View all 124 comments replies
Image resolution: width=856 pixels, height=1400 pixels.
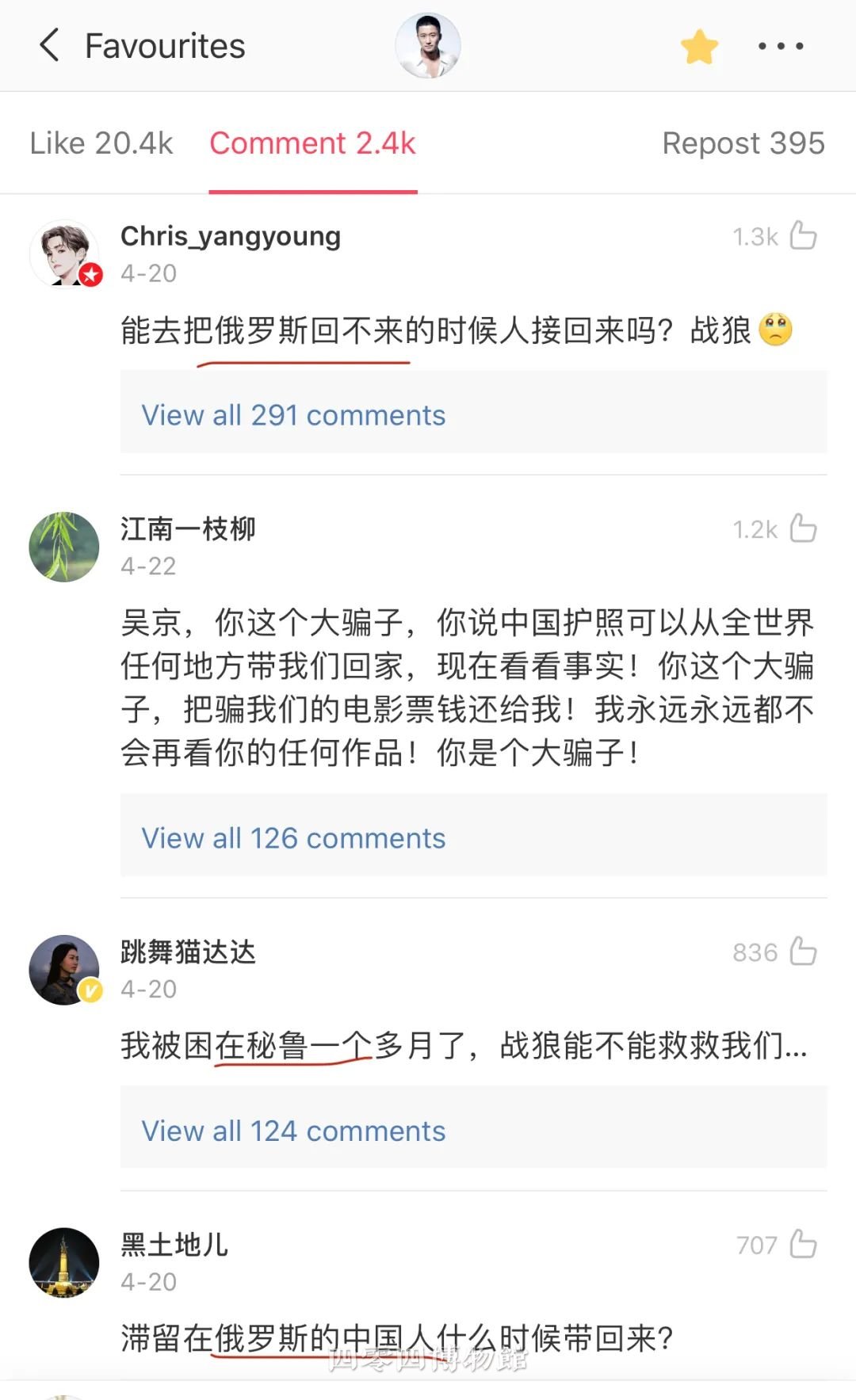point(293,1131)
